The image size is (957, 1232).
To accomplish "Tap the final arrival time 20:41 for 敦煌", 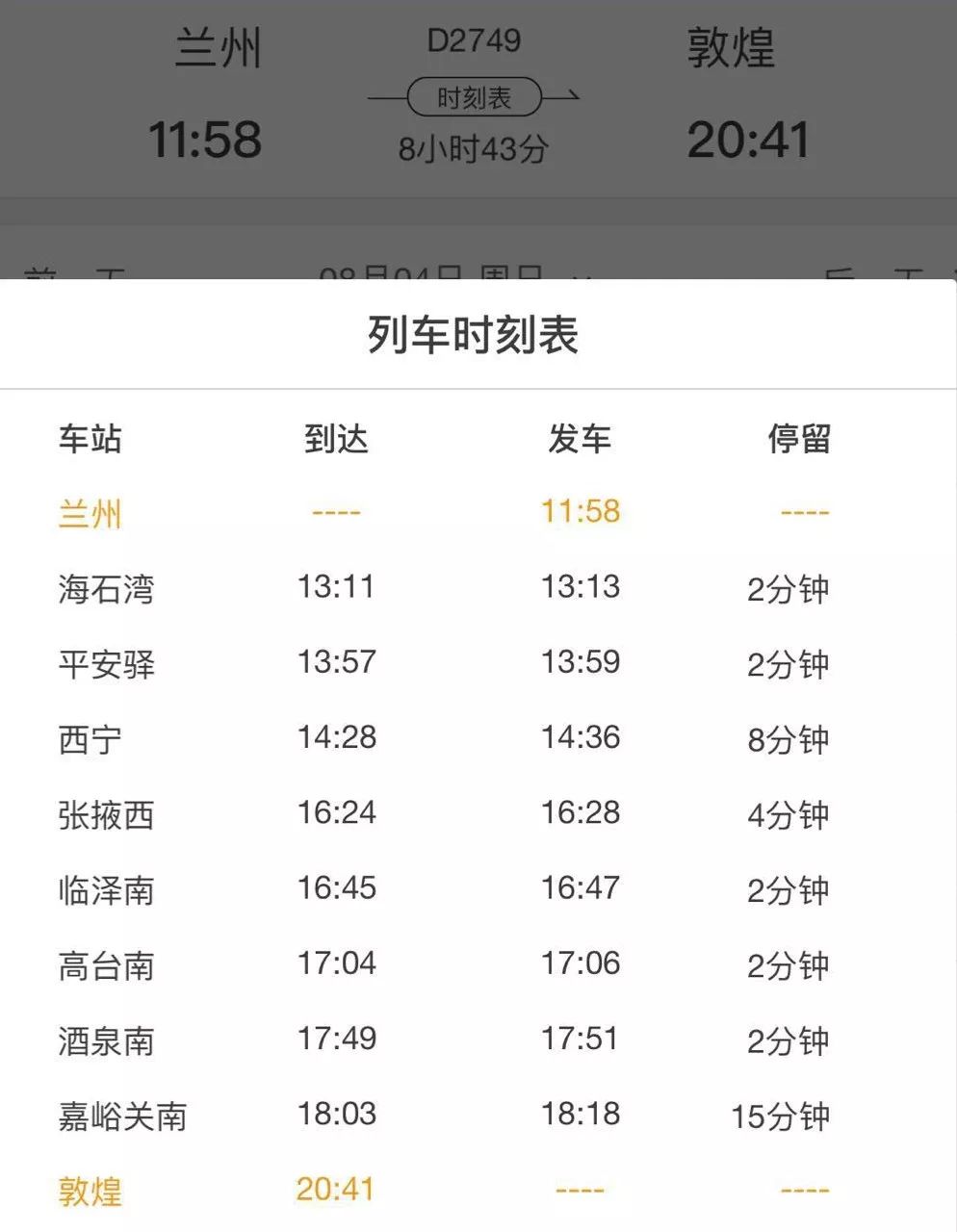I will click(x=336, y=1190).
